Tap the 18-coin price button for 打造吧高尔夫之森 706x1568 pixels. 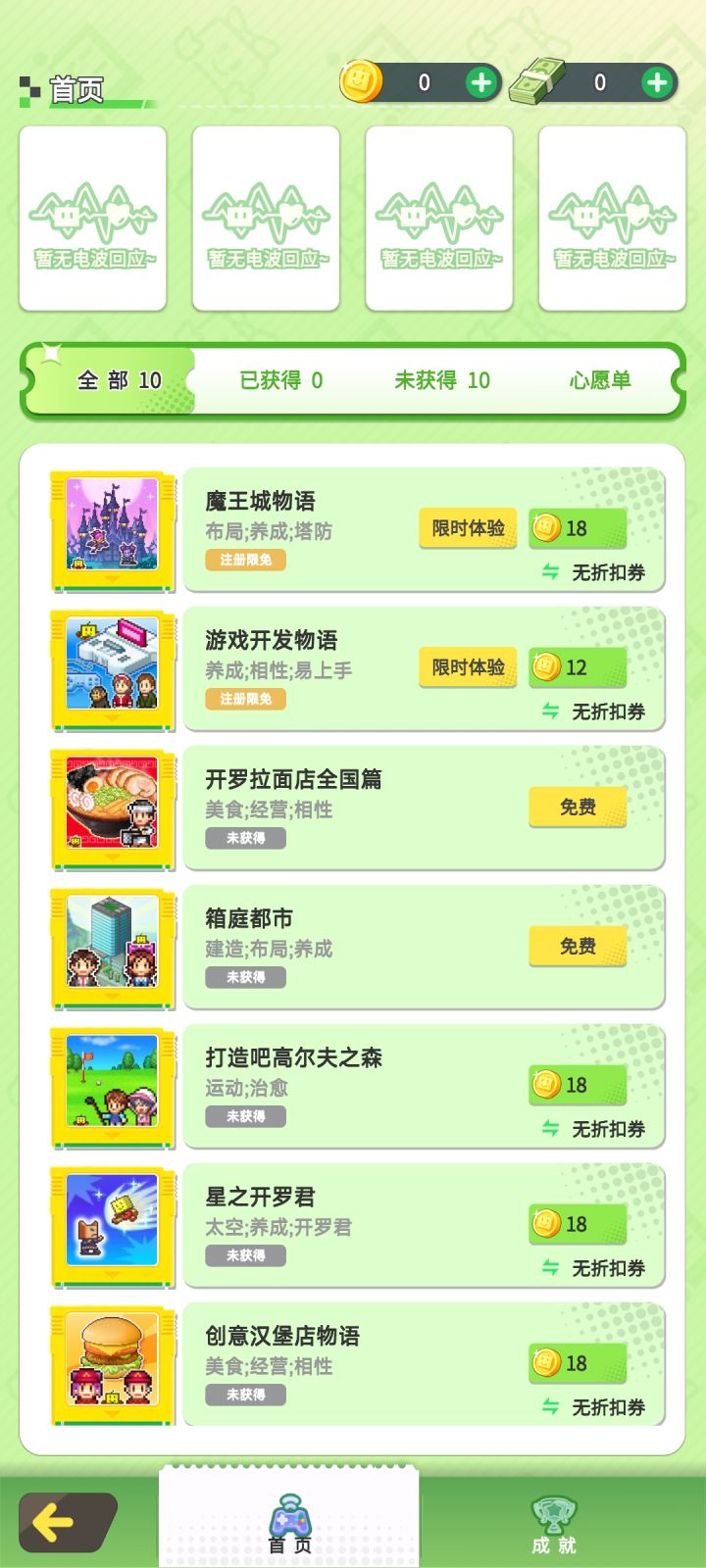click(x=577, y=1086)
